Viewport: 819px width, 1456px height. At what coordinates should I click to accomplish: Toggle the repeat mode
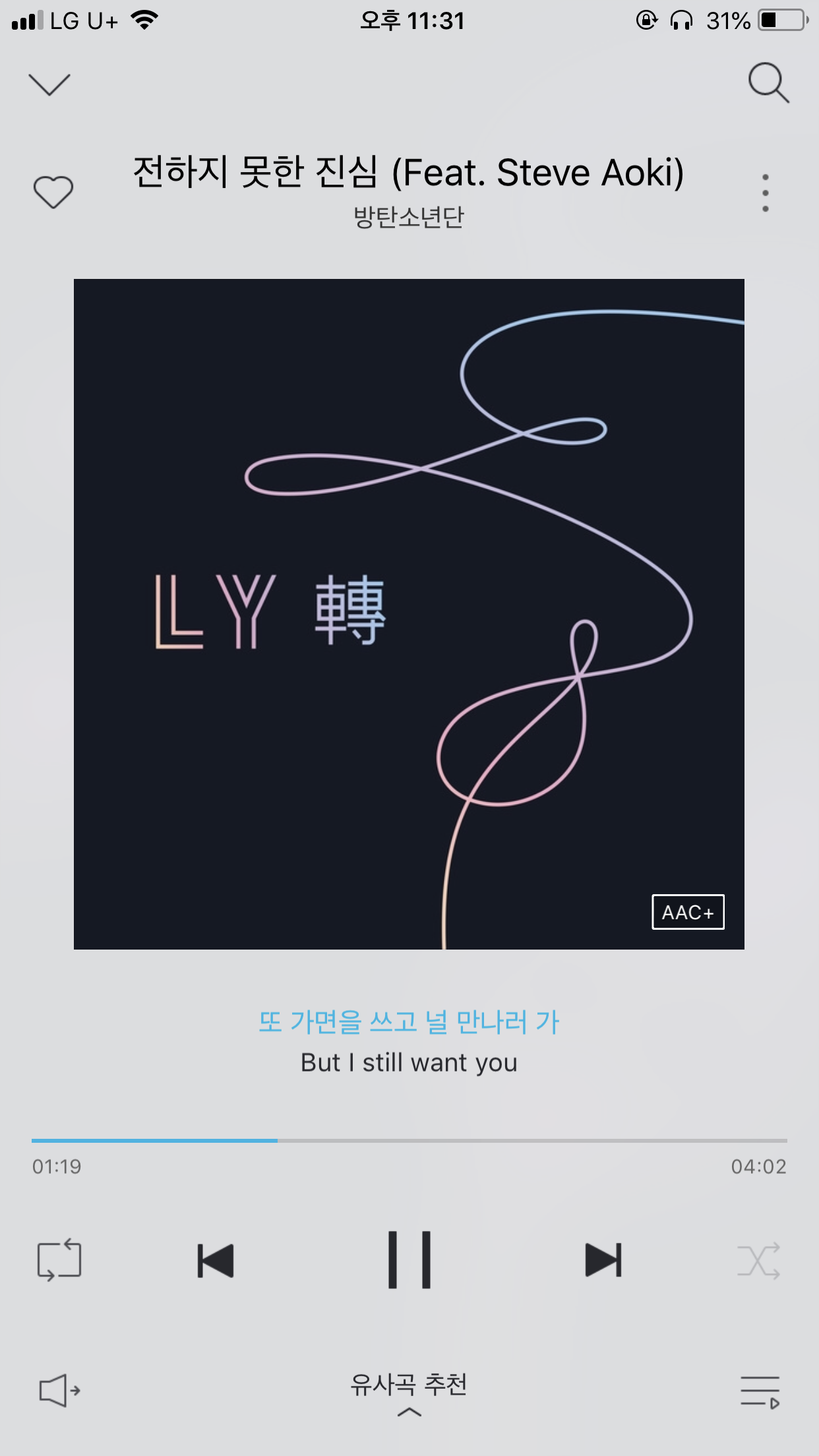coord(59,1260)
